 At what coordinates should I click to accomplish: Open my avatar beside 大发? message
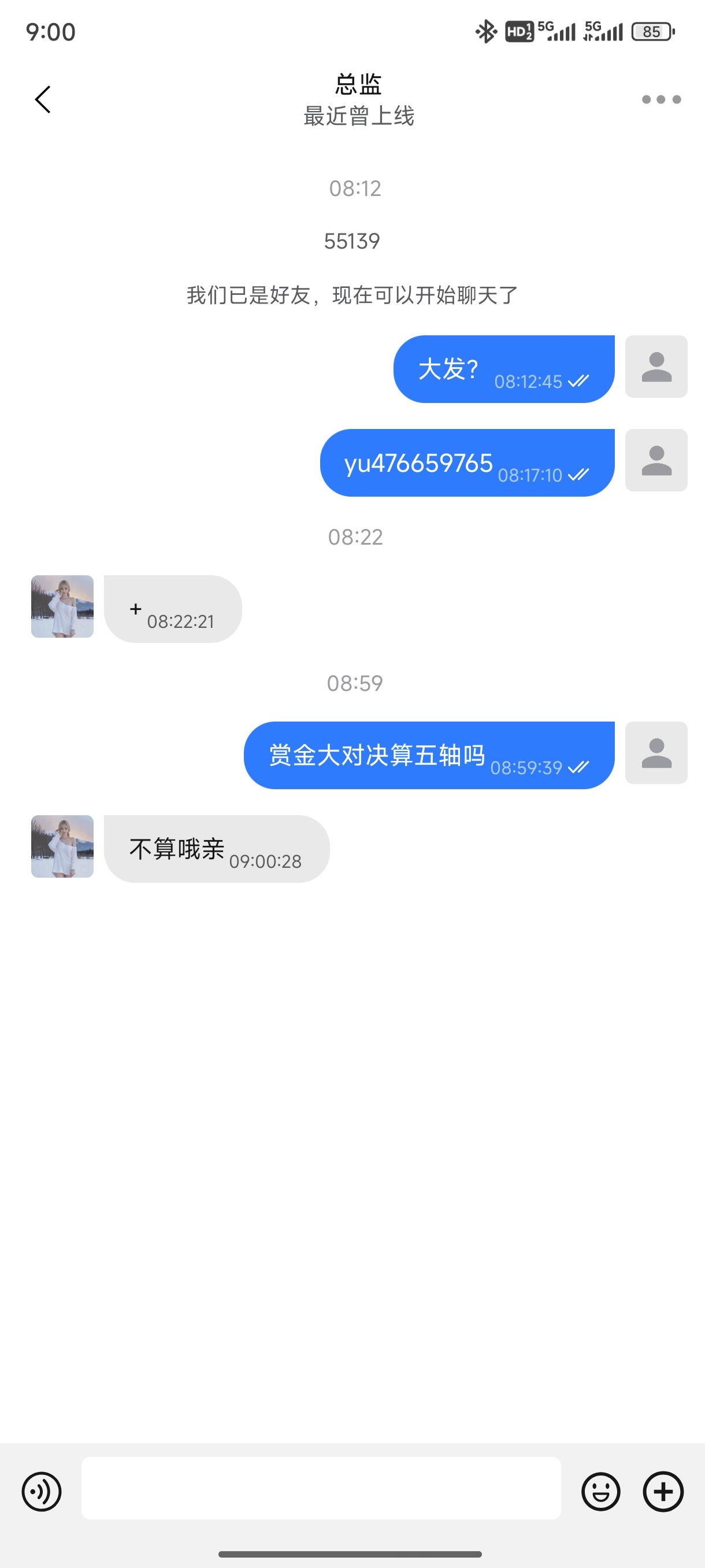(656, 367)
